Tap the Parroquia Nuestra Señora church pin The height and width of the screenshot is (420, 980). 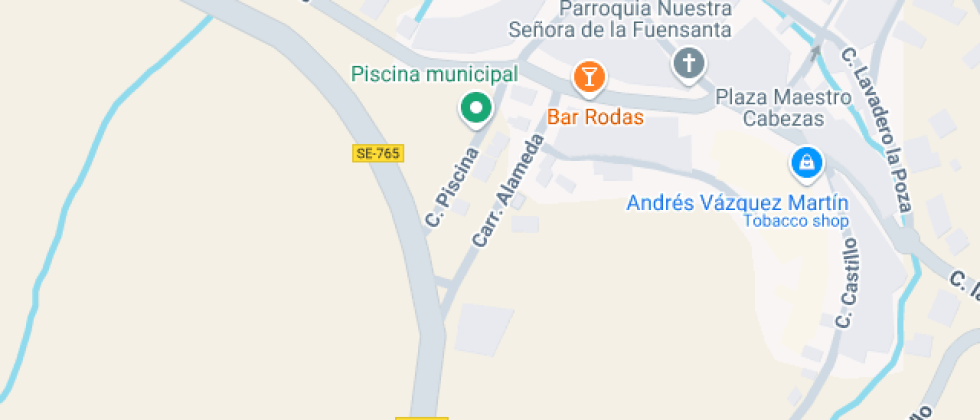tap(688, 64)
